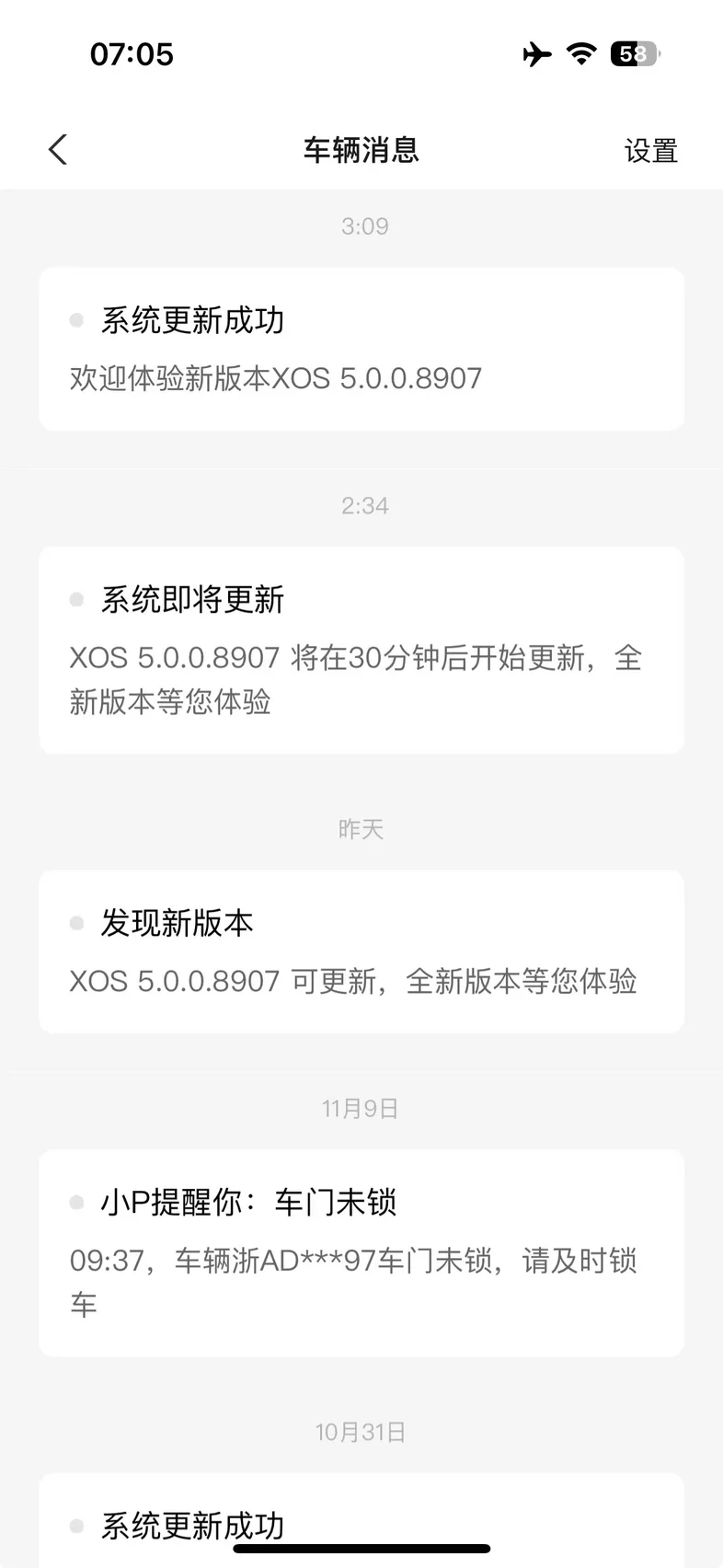The height and width of the screenshot is (1568, 723).
Task: Open the 系统更新成功 message from 10月31日
Action: pyautogui.click(x=361, y=1520)
